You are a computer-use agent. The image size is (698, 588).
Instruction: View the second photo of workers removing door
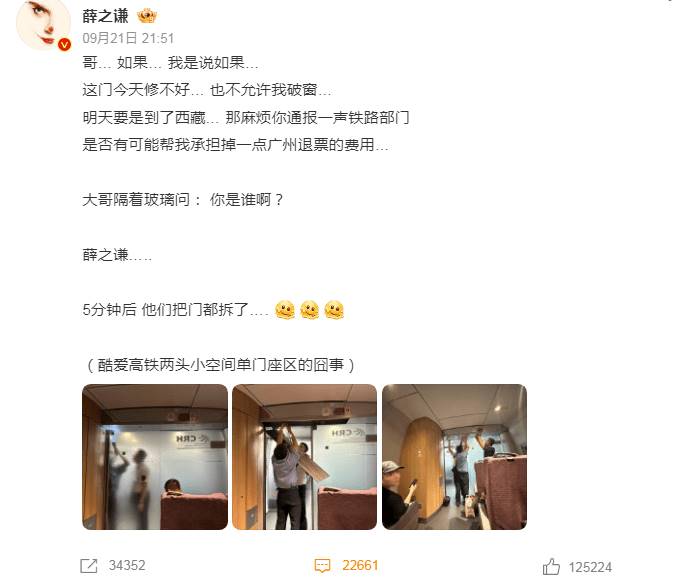pos(304,457)
